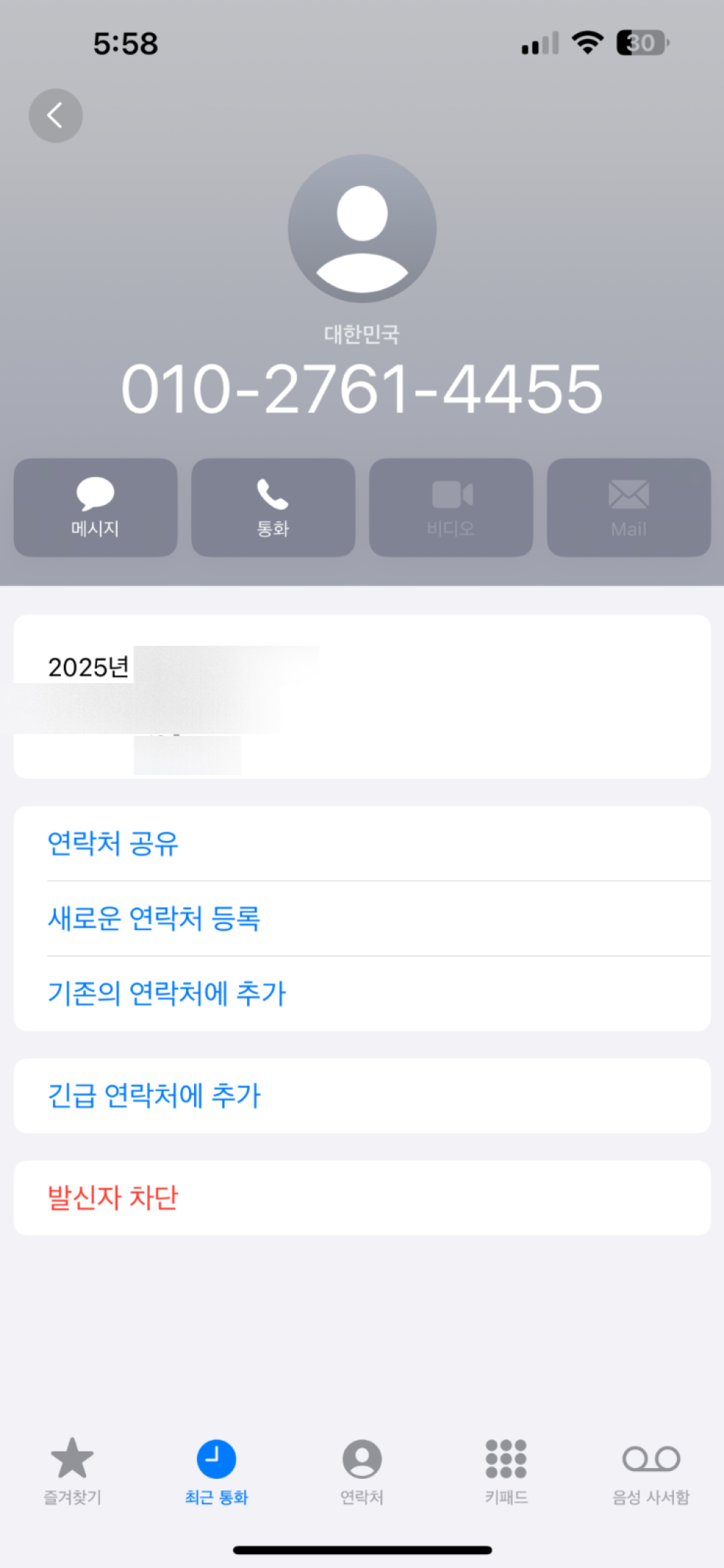Call this number with 통화 button

tap(273, 507)
